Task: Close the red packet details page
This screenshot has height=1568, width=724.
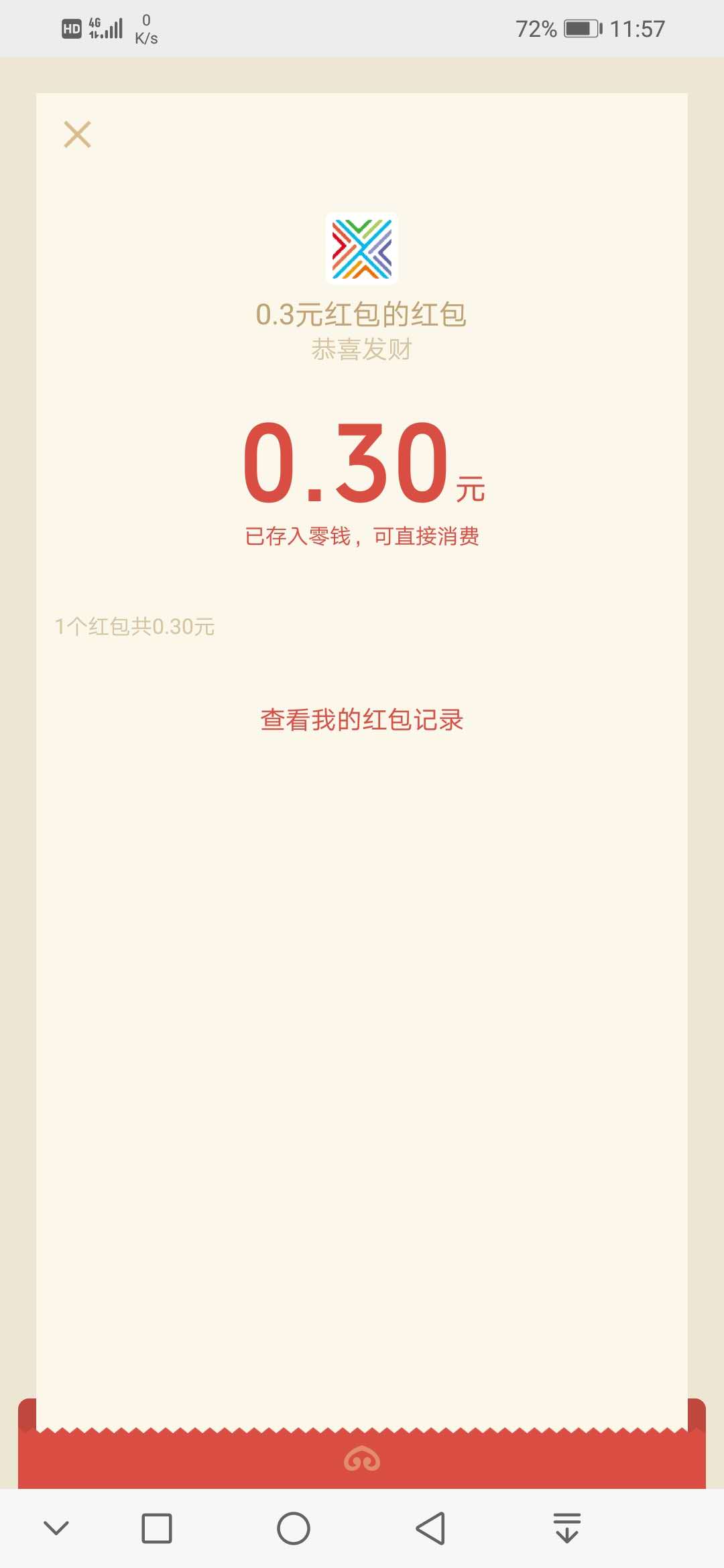Action: [77, 135]
